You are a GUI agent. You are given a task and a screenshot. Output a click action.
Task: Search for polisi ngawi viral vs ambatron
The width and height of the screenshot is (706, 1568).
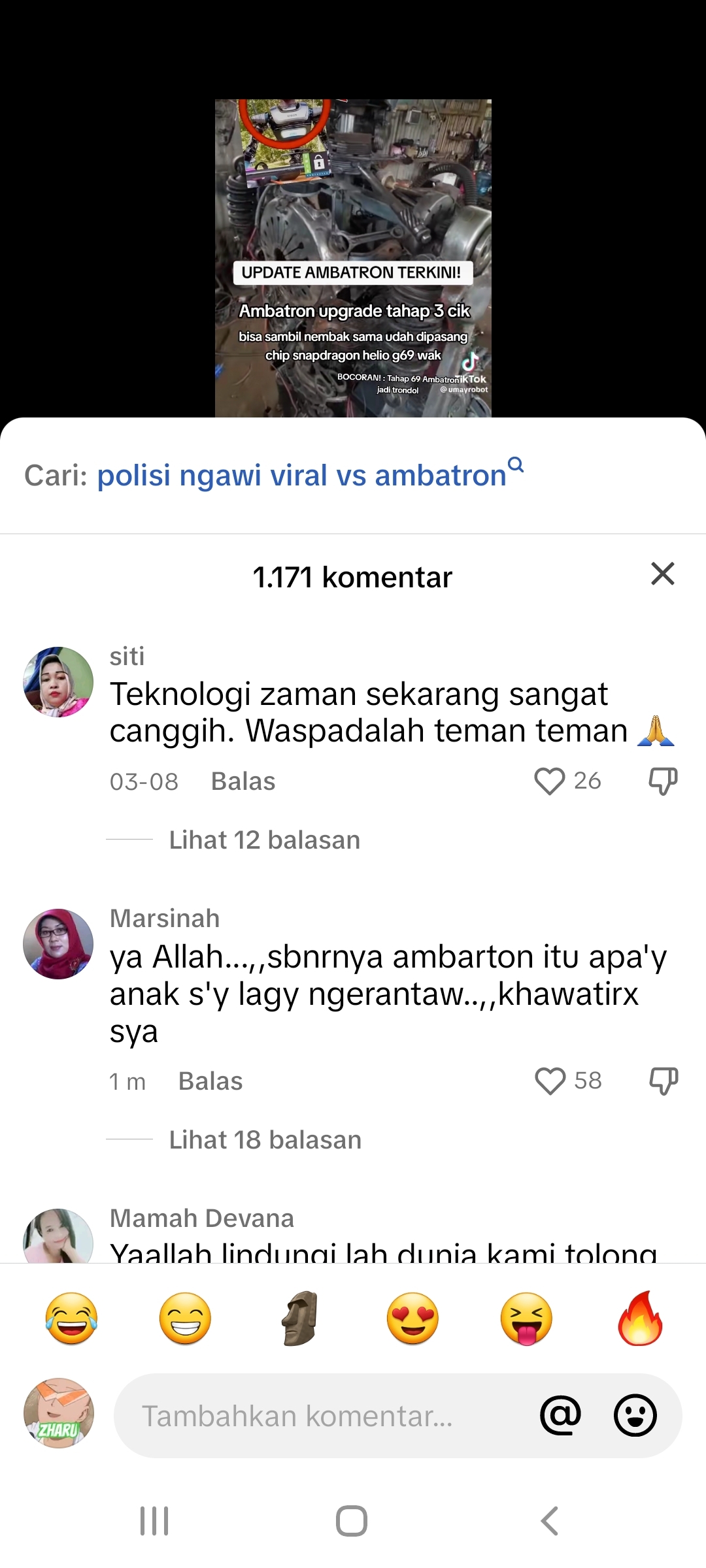pyautogui.click(x=302, y=475)
